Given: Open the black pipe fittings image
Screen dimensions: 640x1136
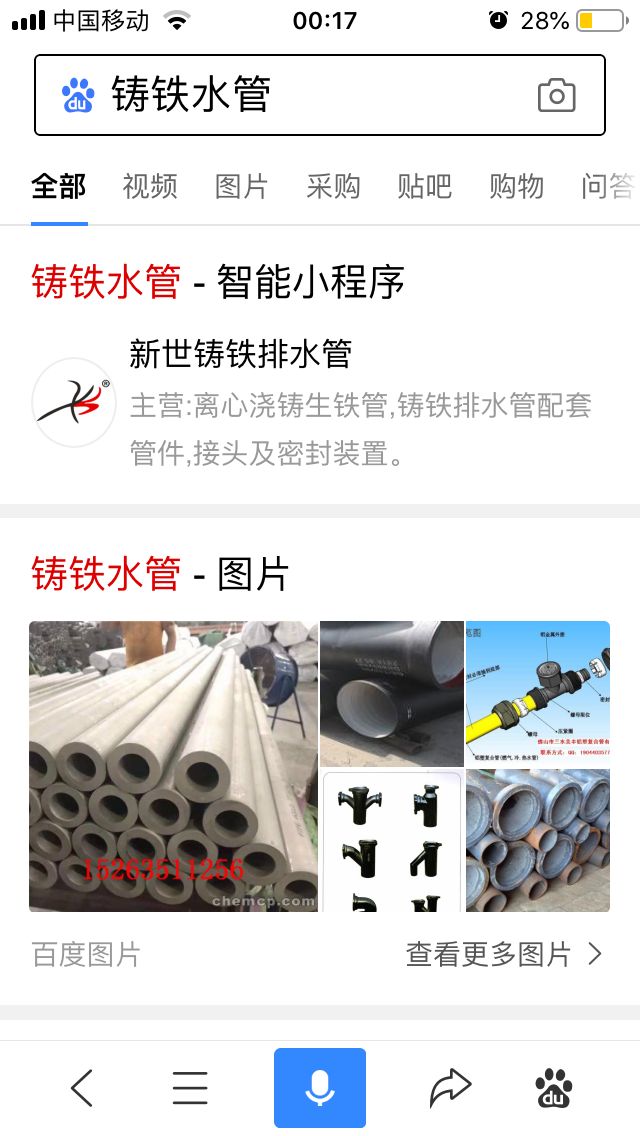Looking at the screenshot, I should (x=391, y=841).
